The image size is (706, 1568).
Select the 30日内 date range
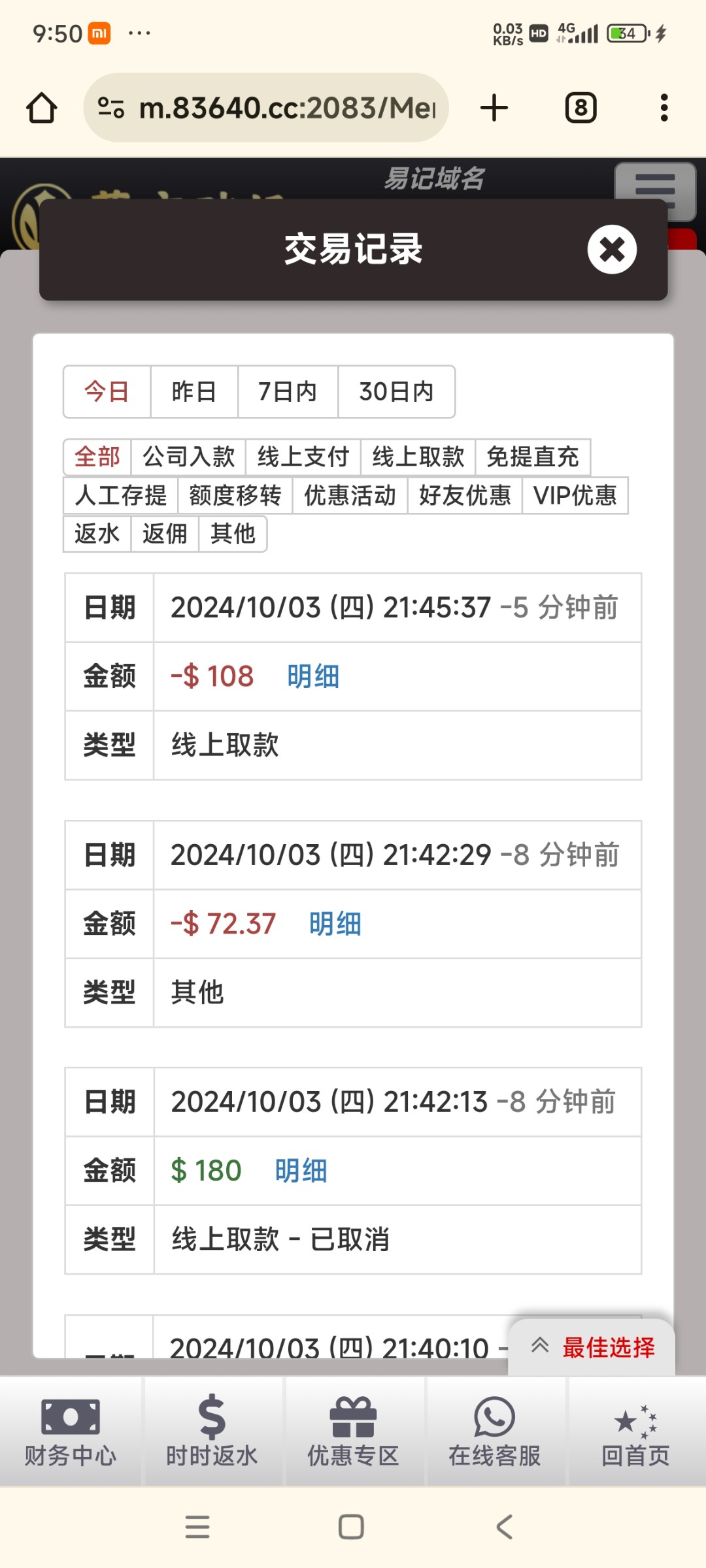click(396, 391)
